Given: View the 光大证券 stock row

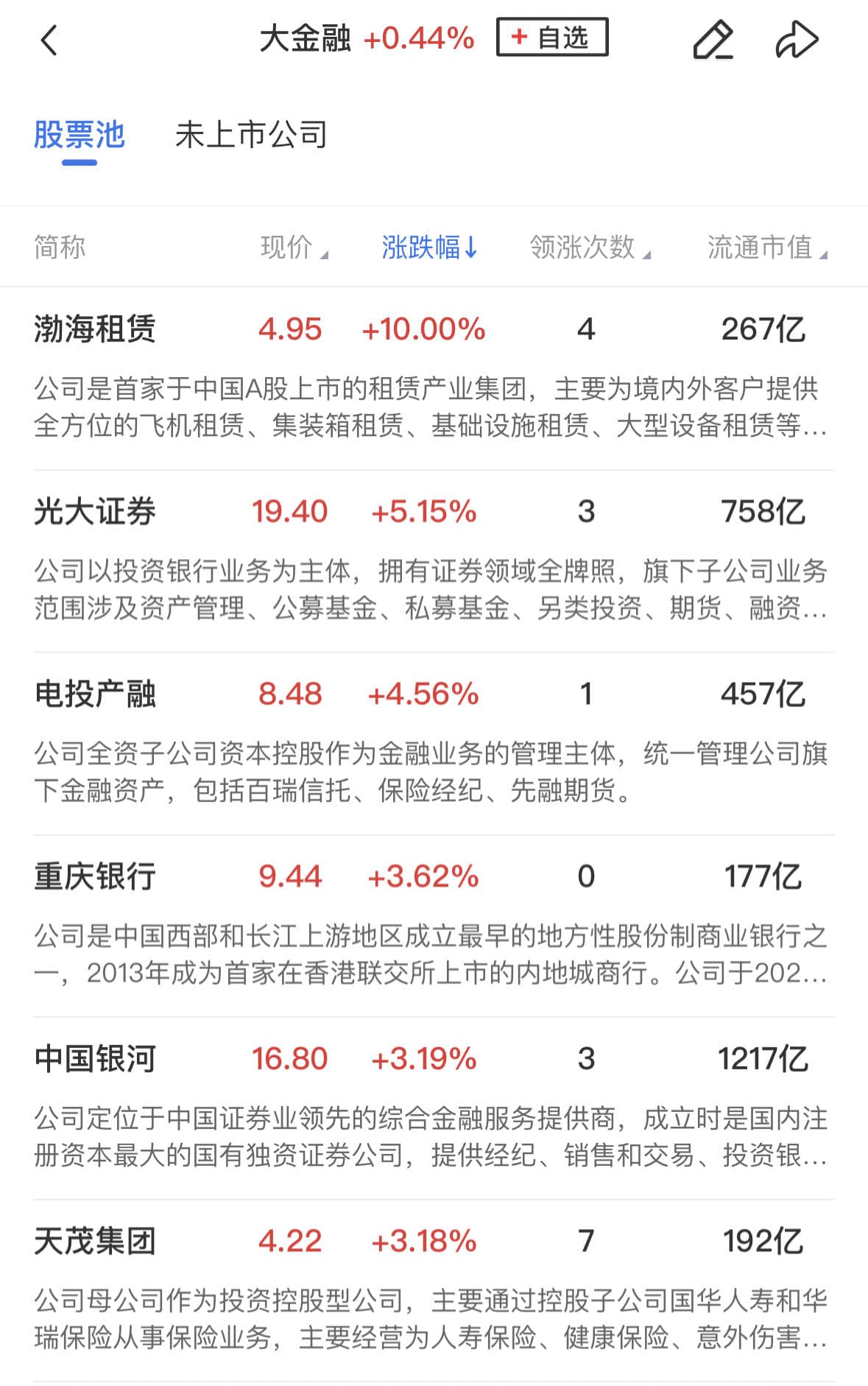Looking at the screenshot, I should pyautogui.click(x=95, y=511).
